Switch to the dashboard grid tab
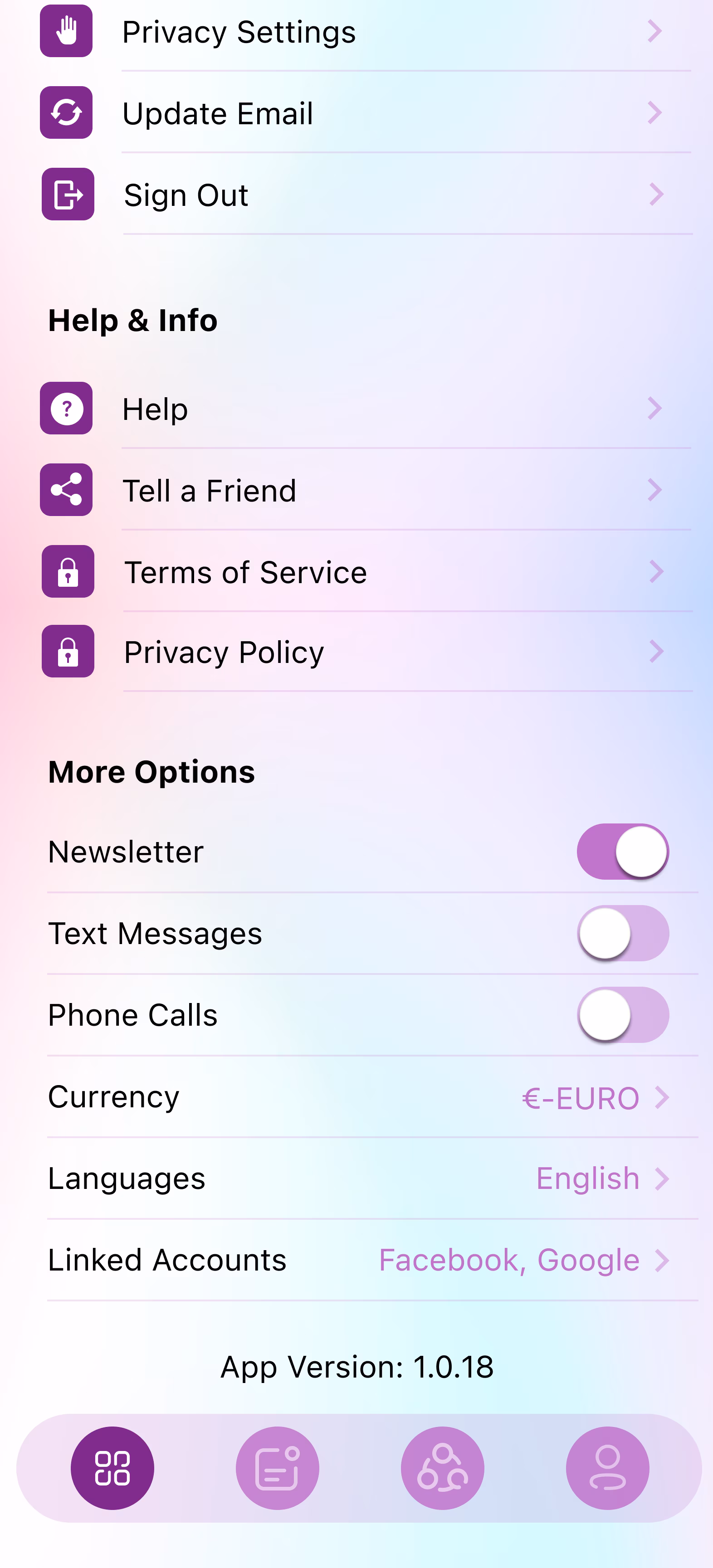The width and height of the screenshot is (713, 1568). pos(112,1468)
